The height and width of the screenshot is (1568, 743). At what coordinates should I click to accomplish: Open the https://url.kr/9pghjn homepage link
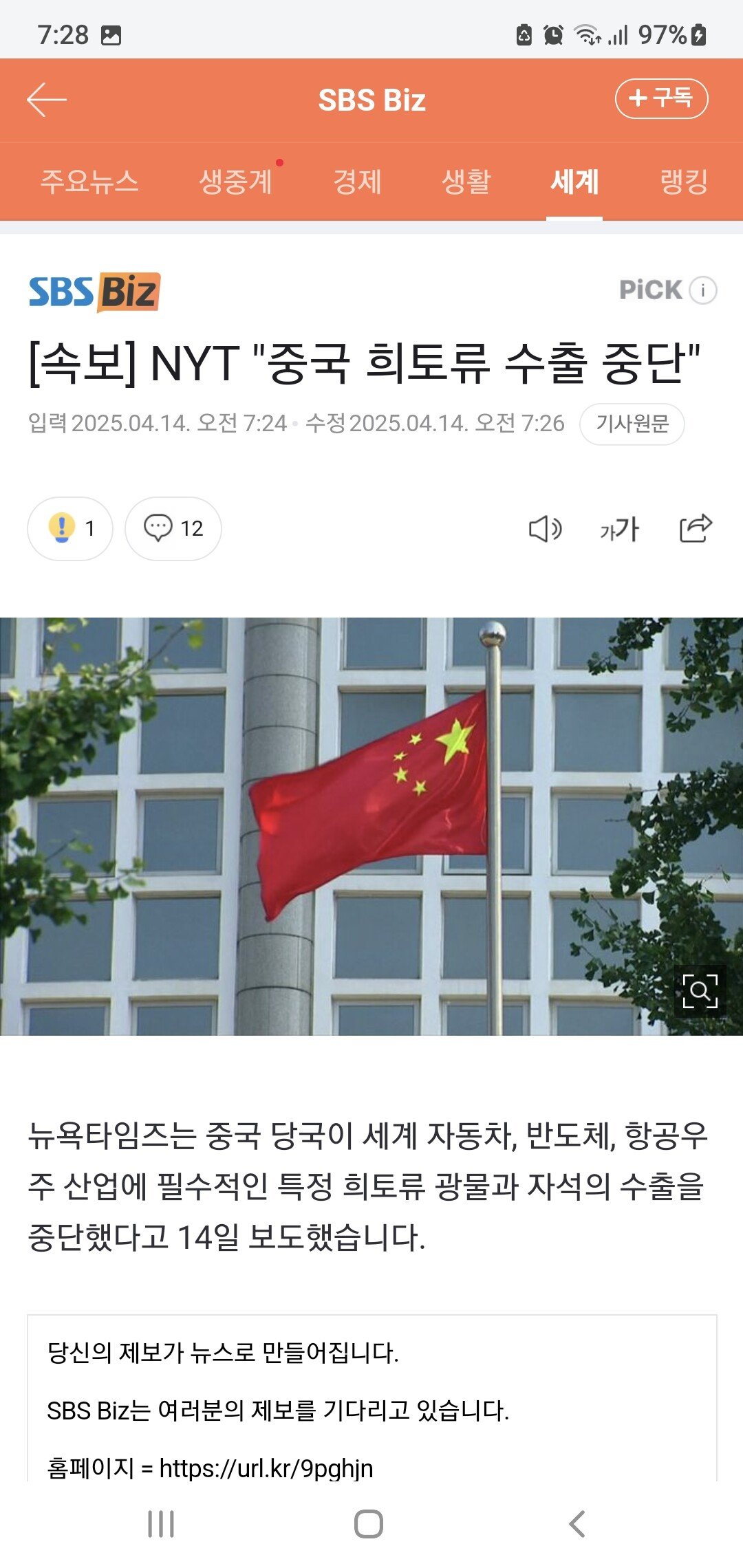click(266, 1468)
